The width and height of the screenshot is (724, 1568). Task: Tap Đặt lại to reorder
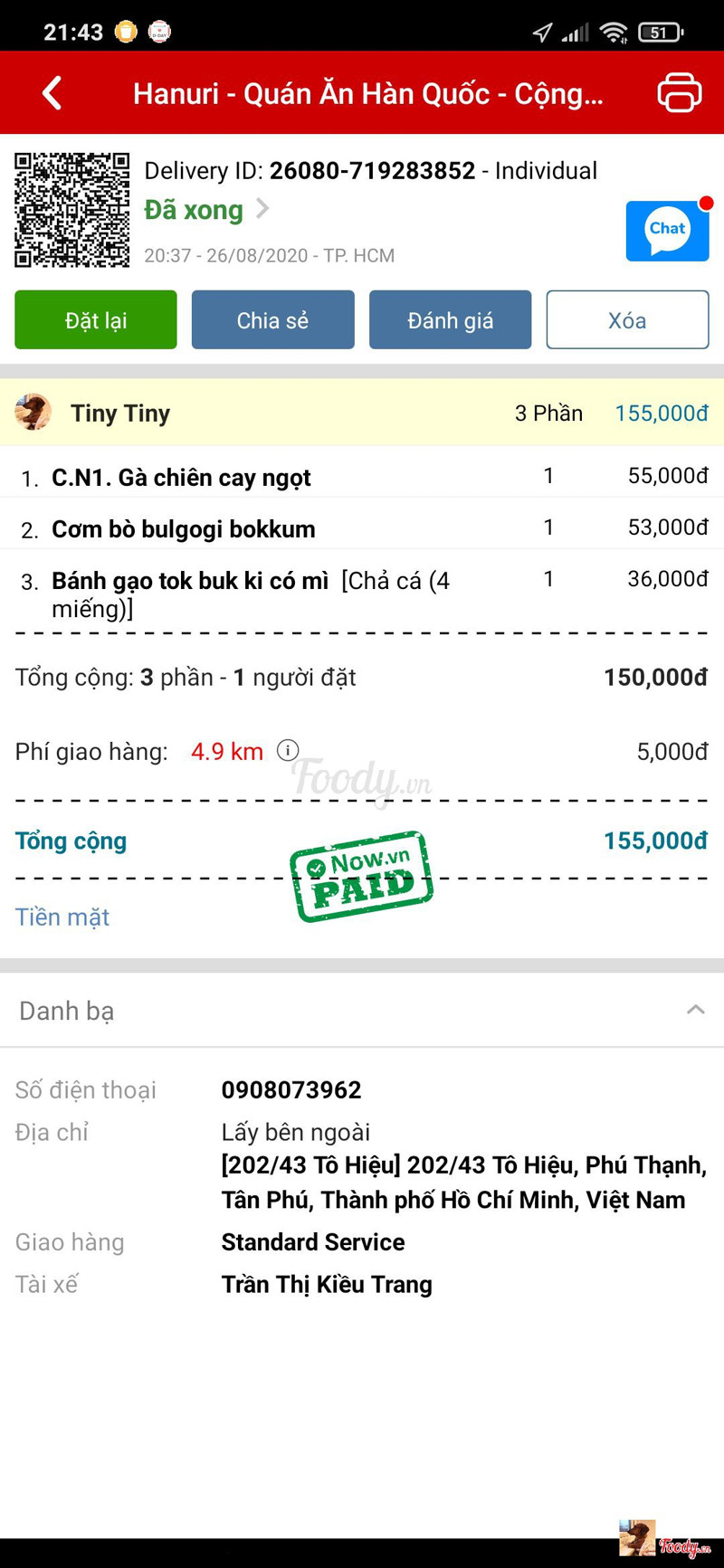pos(96,319)
